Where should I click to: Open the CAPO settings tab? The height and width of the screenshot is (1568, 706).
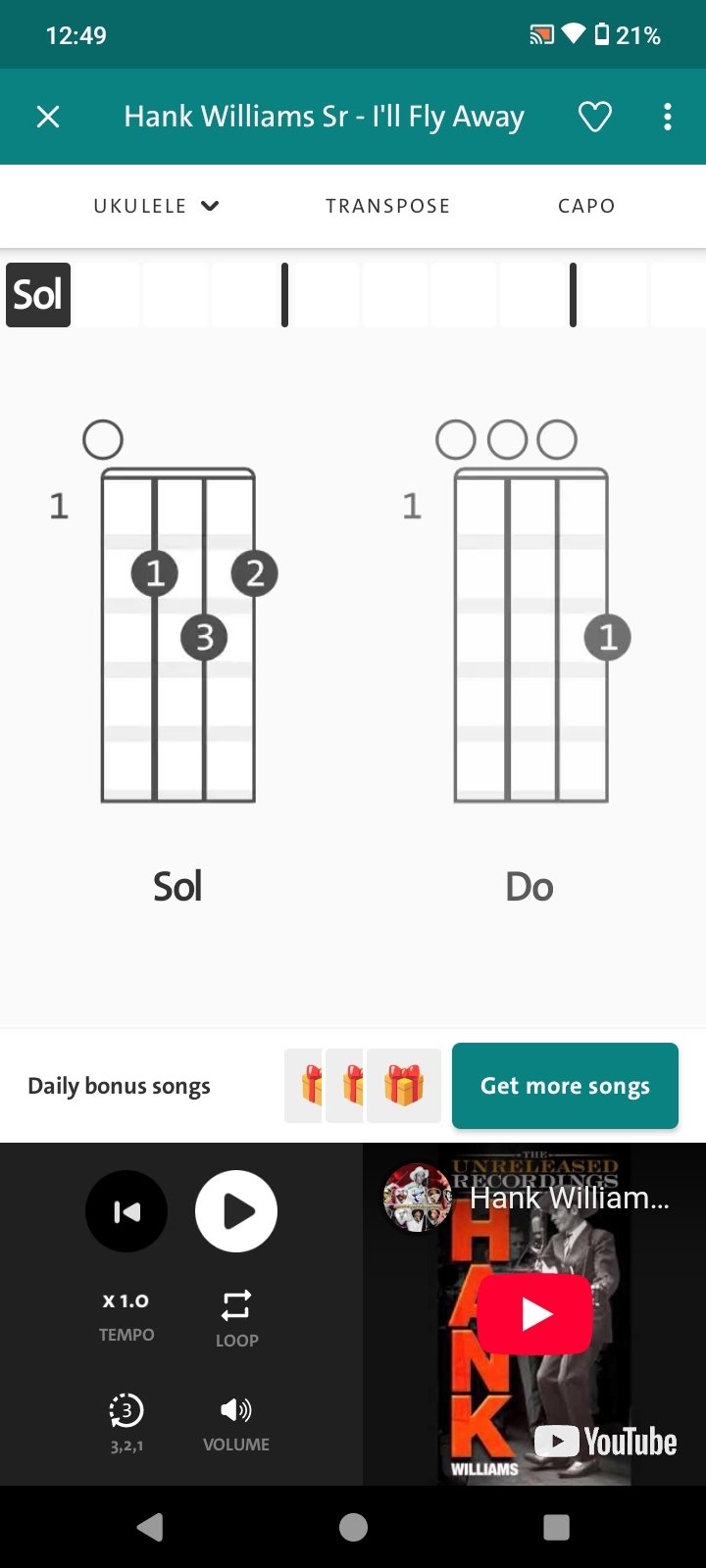coord(585,206)
